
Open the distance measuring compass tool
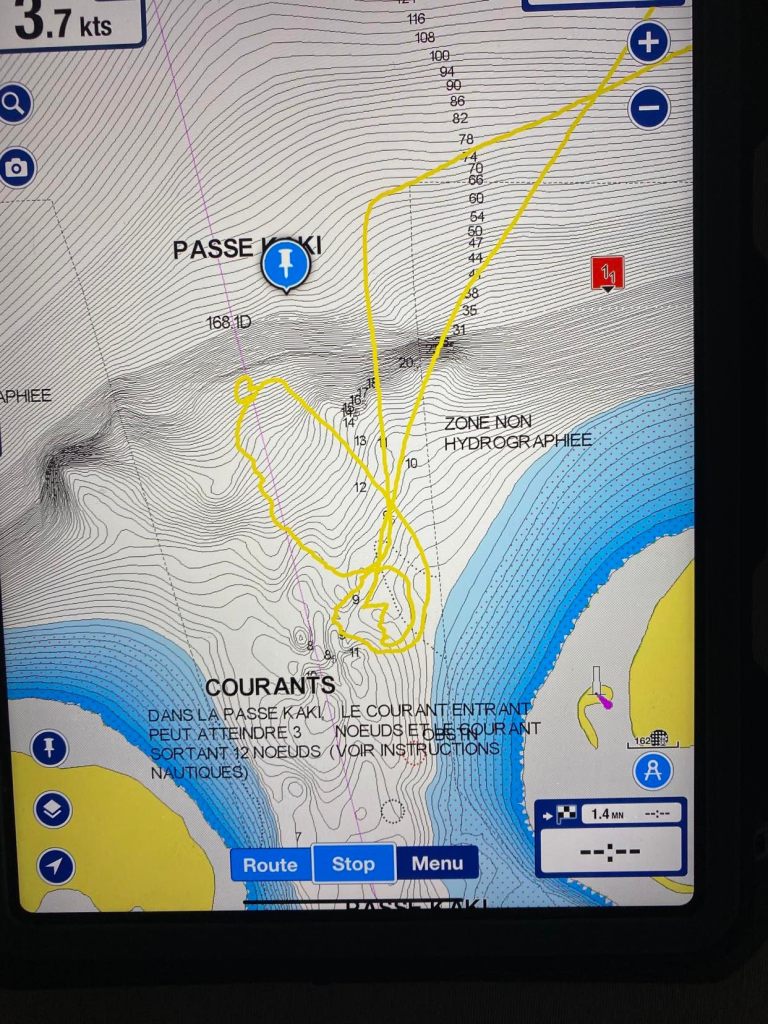[x=652, y=770]
